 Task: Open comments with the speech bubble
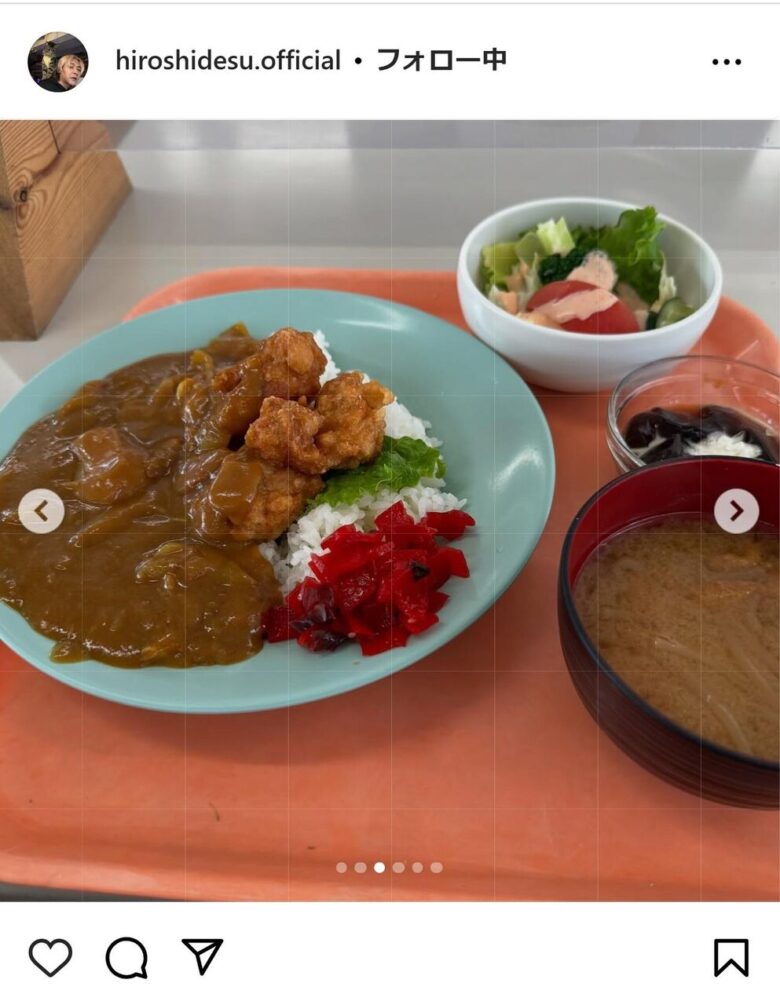click(127, 957)
